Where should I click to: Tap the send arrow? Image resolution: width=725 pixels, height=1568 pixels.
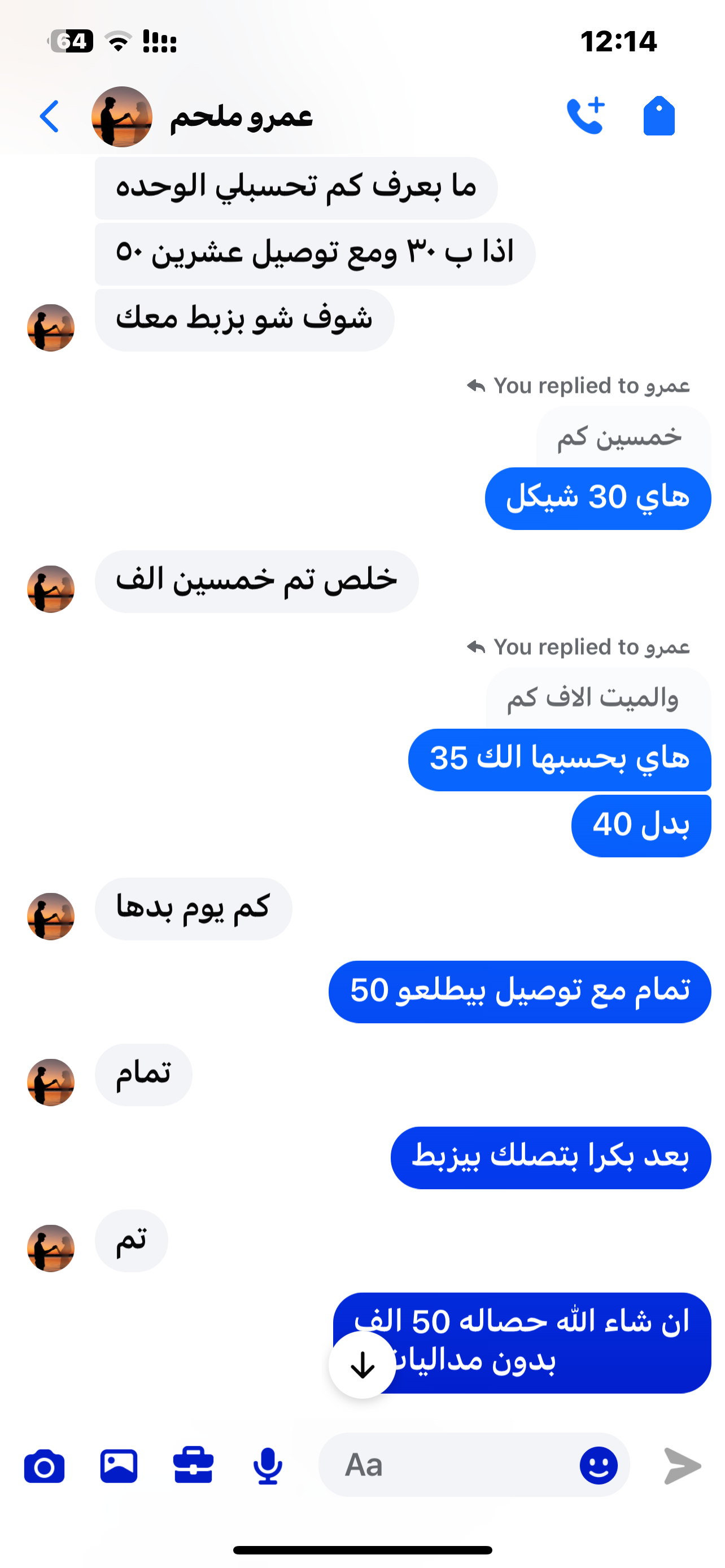[683, 1466]
